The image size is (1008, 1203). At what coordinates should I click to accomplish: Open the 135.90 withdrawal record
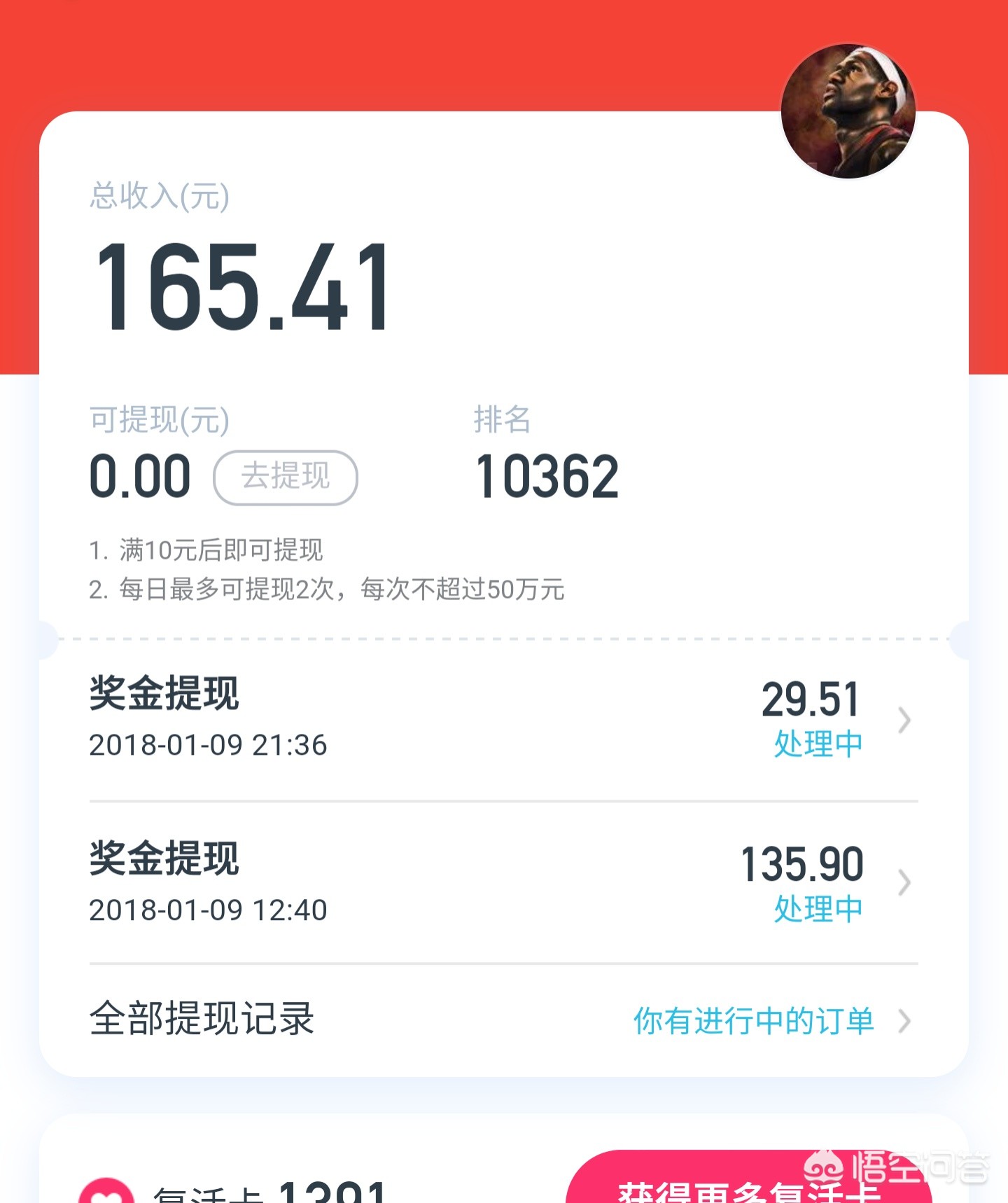pos(503,884)
